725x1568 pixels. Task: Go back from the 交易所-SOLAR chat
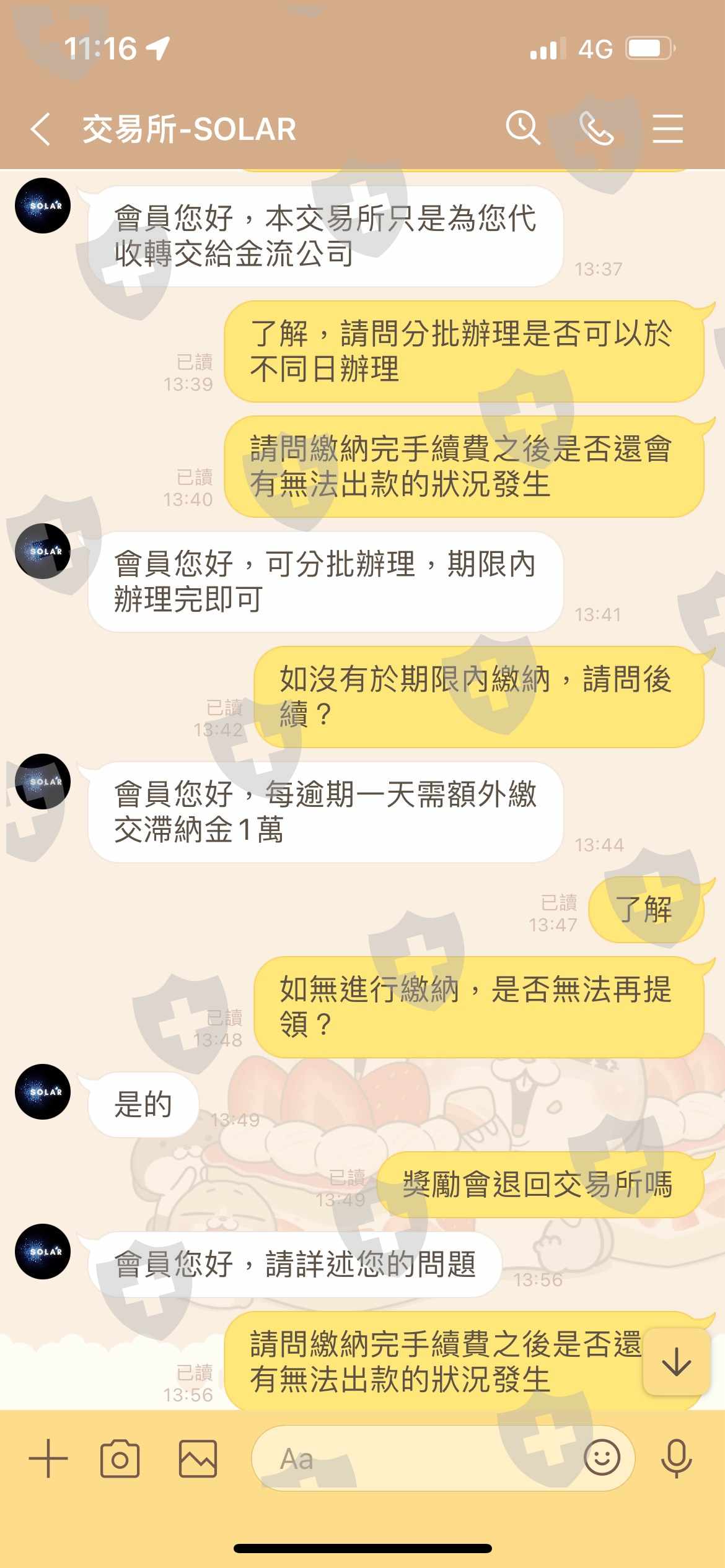tap(40, 129)
